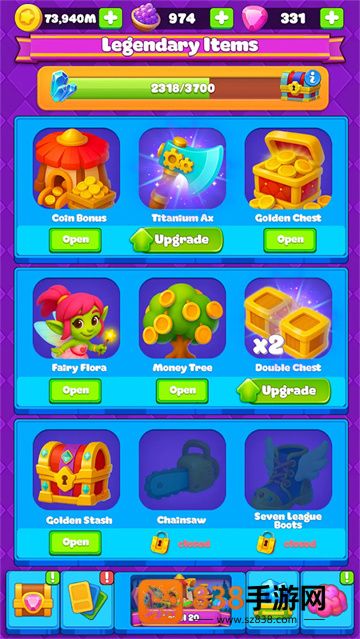The image size is (360, 639).
Task: Open the info icon on the progress chest
Action: [313, 78]
